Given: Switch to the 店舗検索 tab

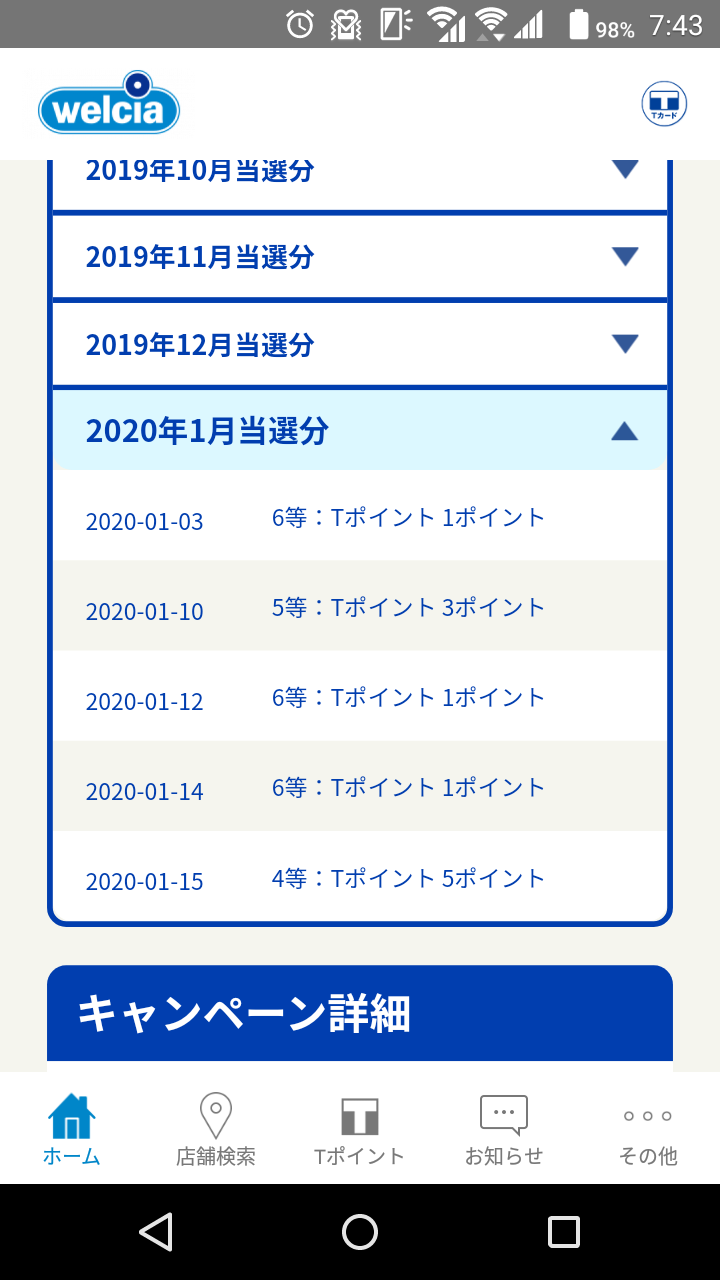Looking at the screenshot, I should point(216,1130).
